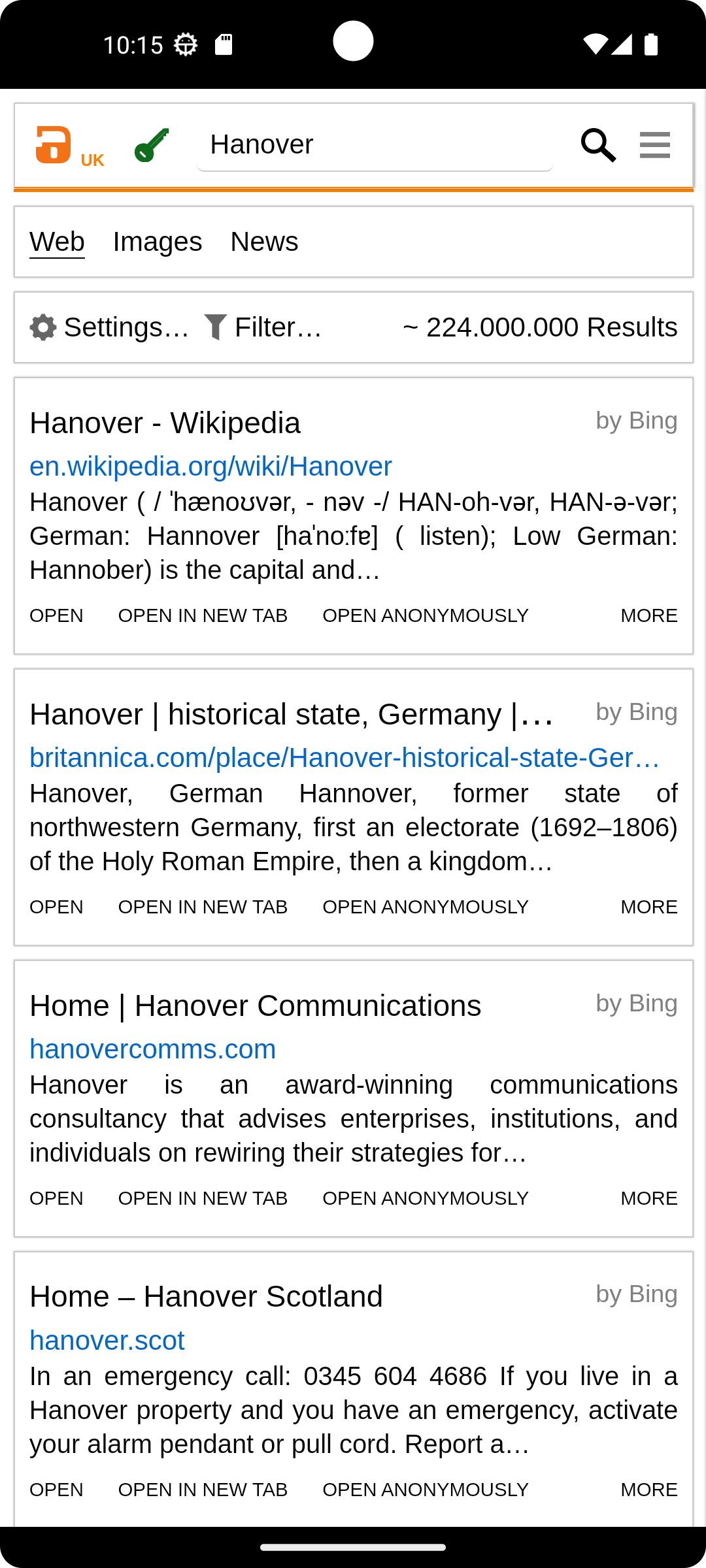
Task: Show MORE options for Wikipedia result
Action: [x=648, y=615]
